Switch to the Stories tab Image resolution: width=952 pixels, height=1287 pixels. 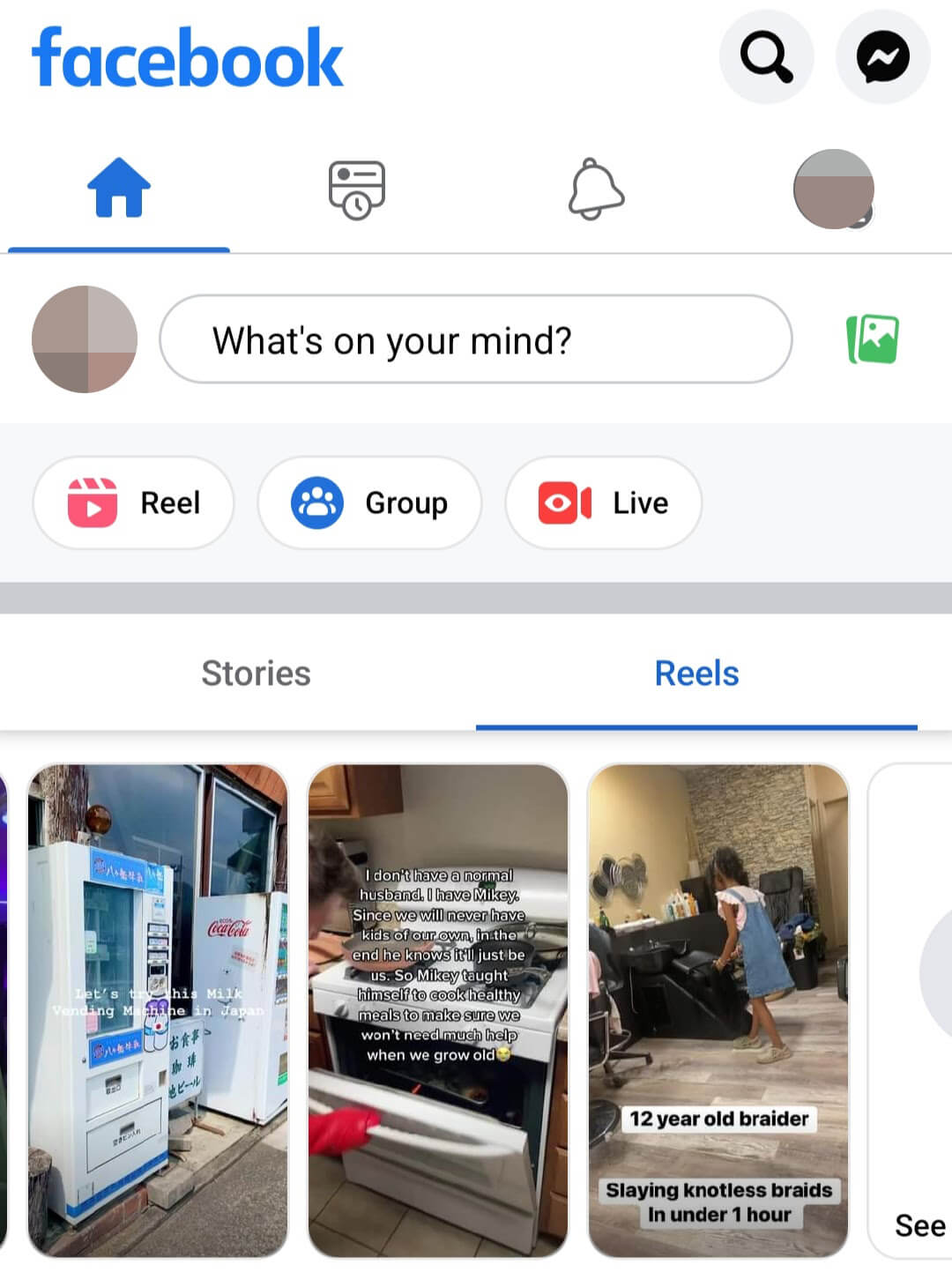(x=256, y=673)
